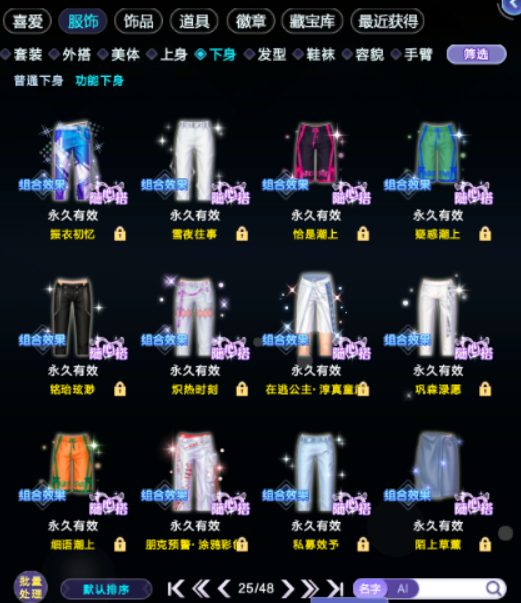Screen dimensions: 521x603
Task: Go to the next page arrow
Action: point(288,588)
